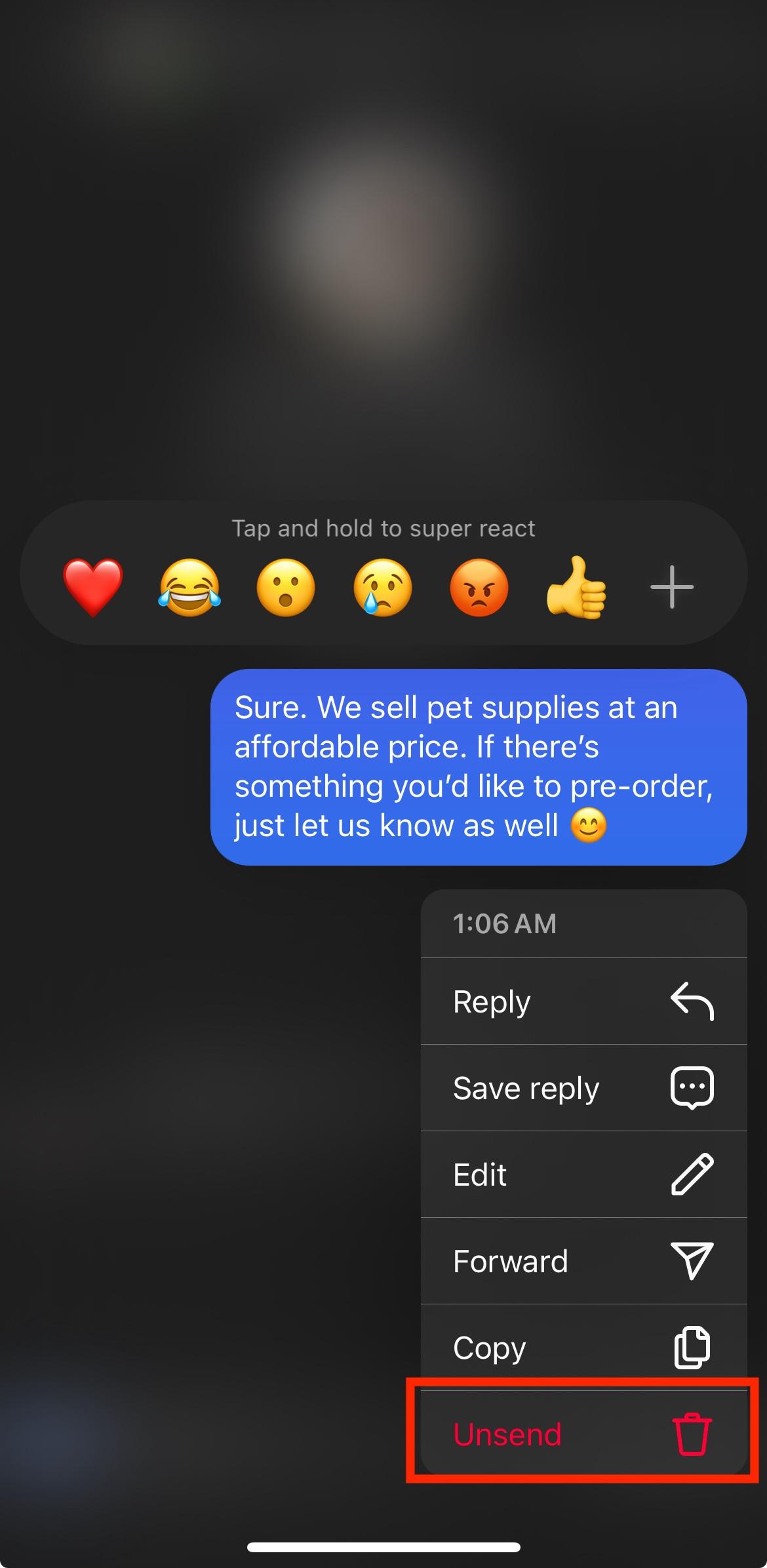Choose Reply from the message menu
767x1568 pixels.
(583, 1001)
